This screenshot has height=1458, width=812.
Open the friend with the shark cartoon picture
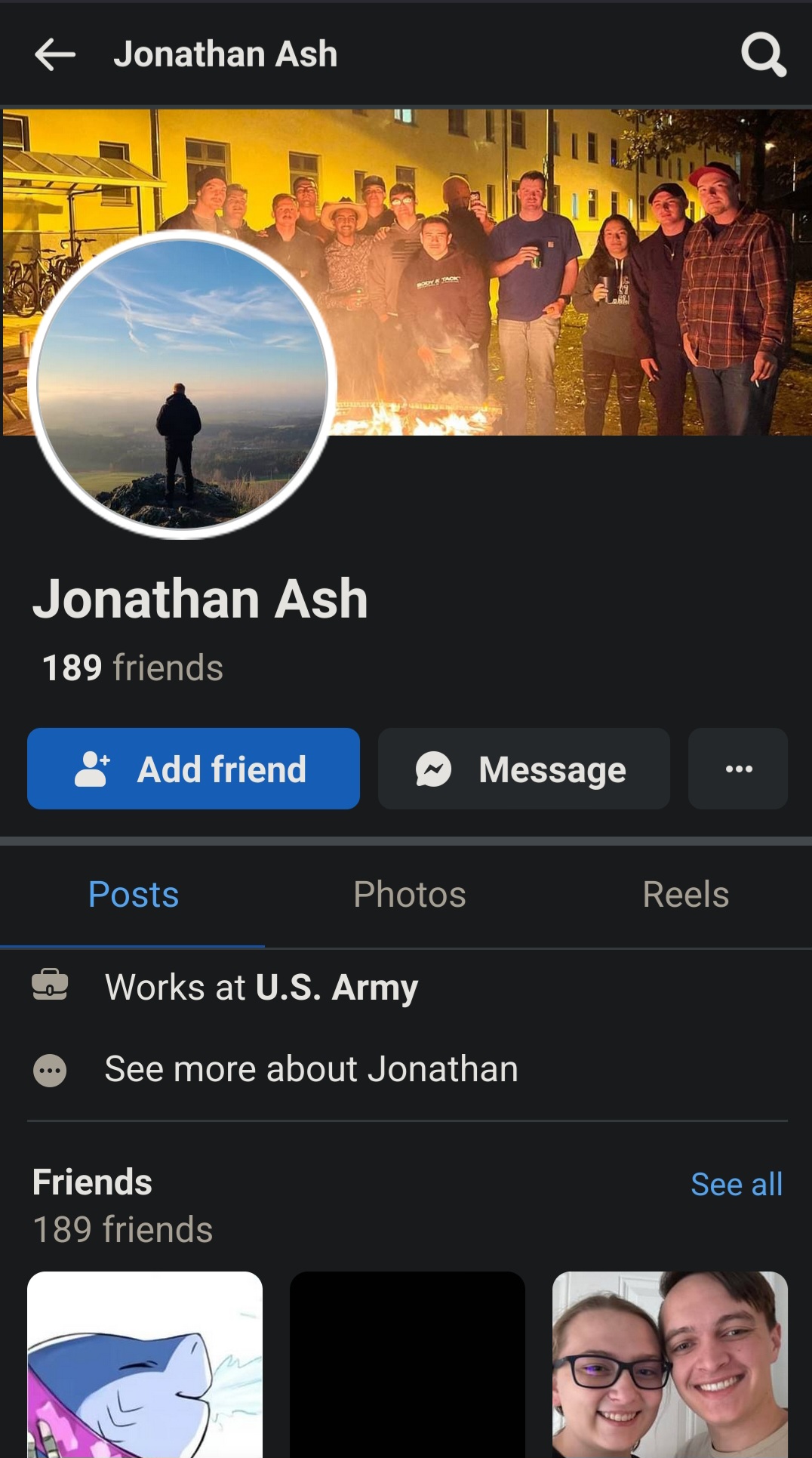pyautogui.click(x=145, y=1364)
